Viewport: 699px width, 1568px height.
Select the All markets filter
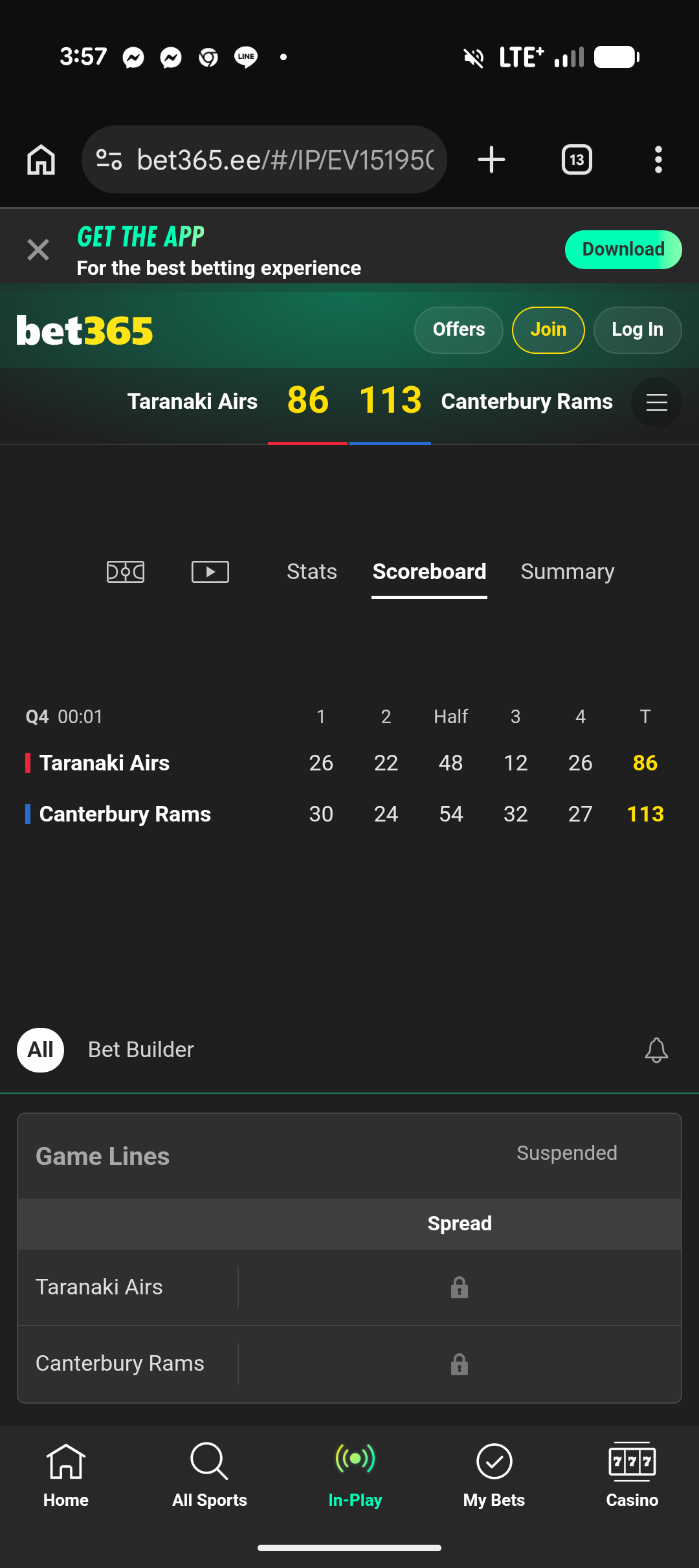tap(40, 1050)
